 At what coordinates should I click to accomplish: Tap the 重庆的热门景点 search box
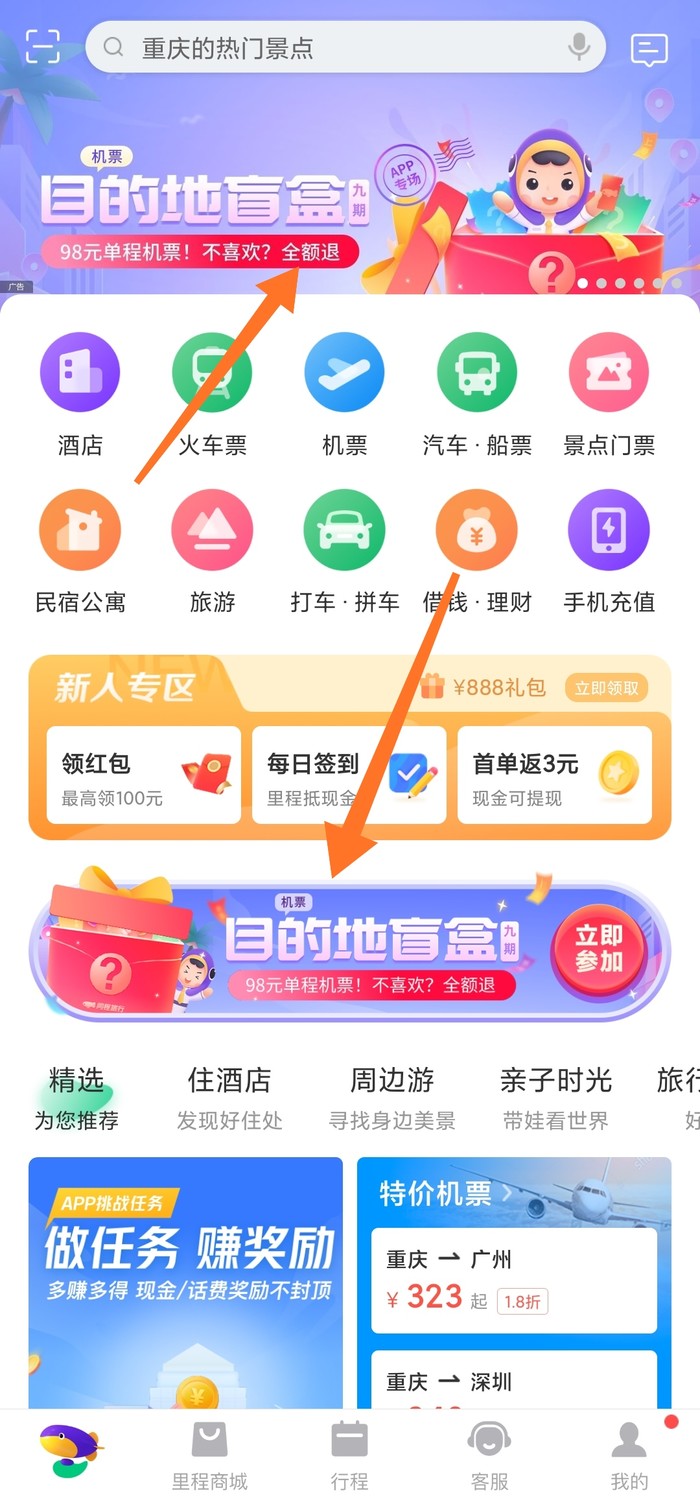(330, 47)
